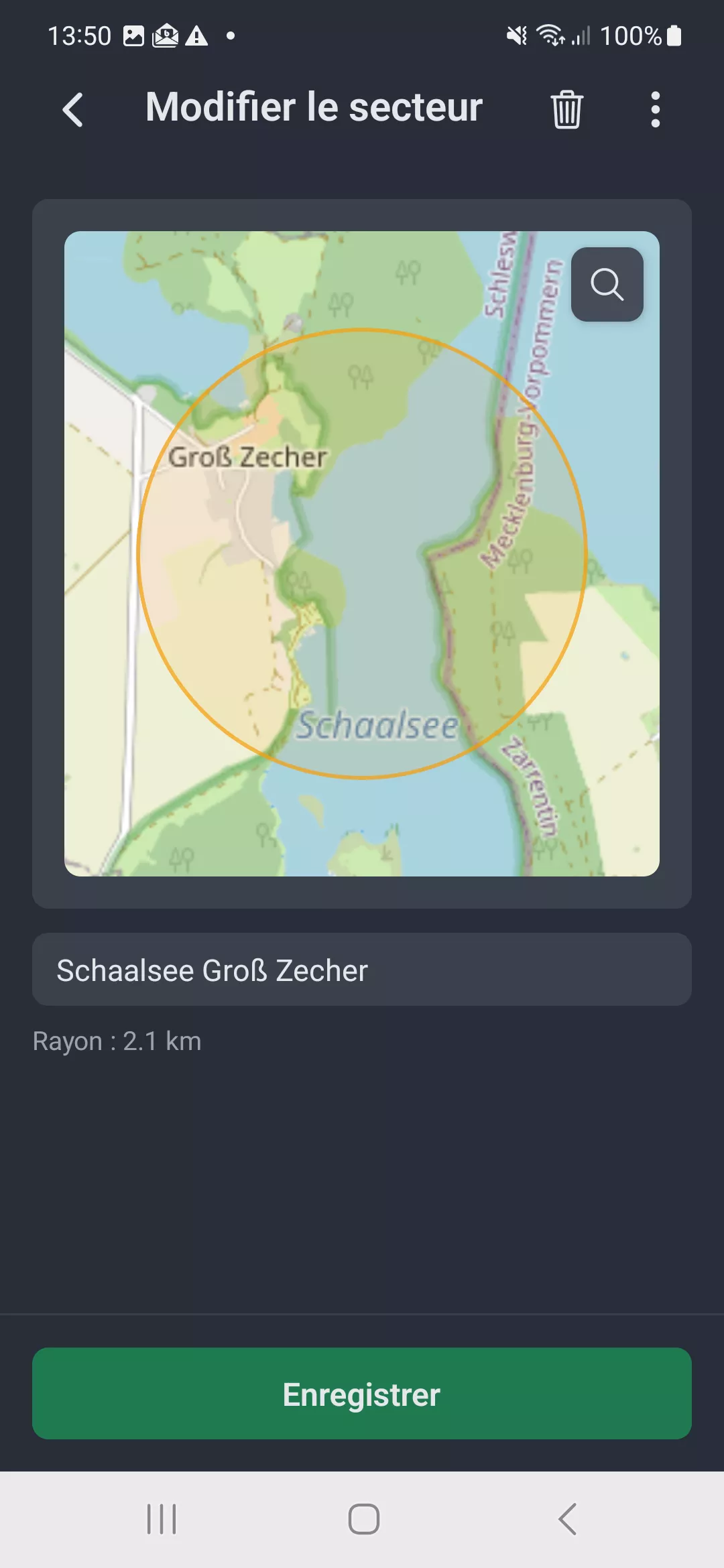724x1568 pixels.
Task: Delete this sector with trash icon
Action: tap(566, 109)
